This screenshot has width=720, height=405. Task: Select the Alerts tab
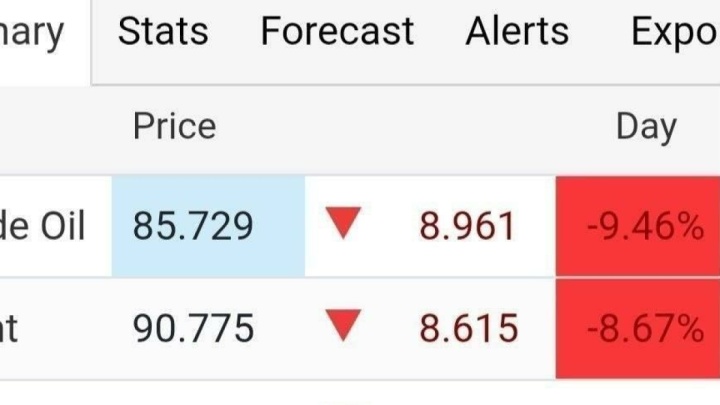pos(518,32)
